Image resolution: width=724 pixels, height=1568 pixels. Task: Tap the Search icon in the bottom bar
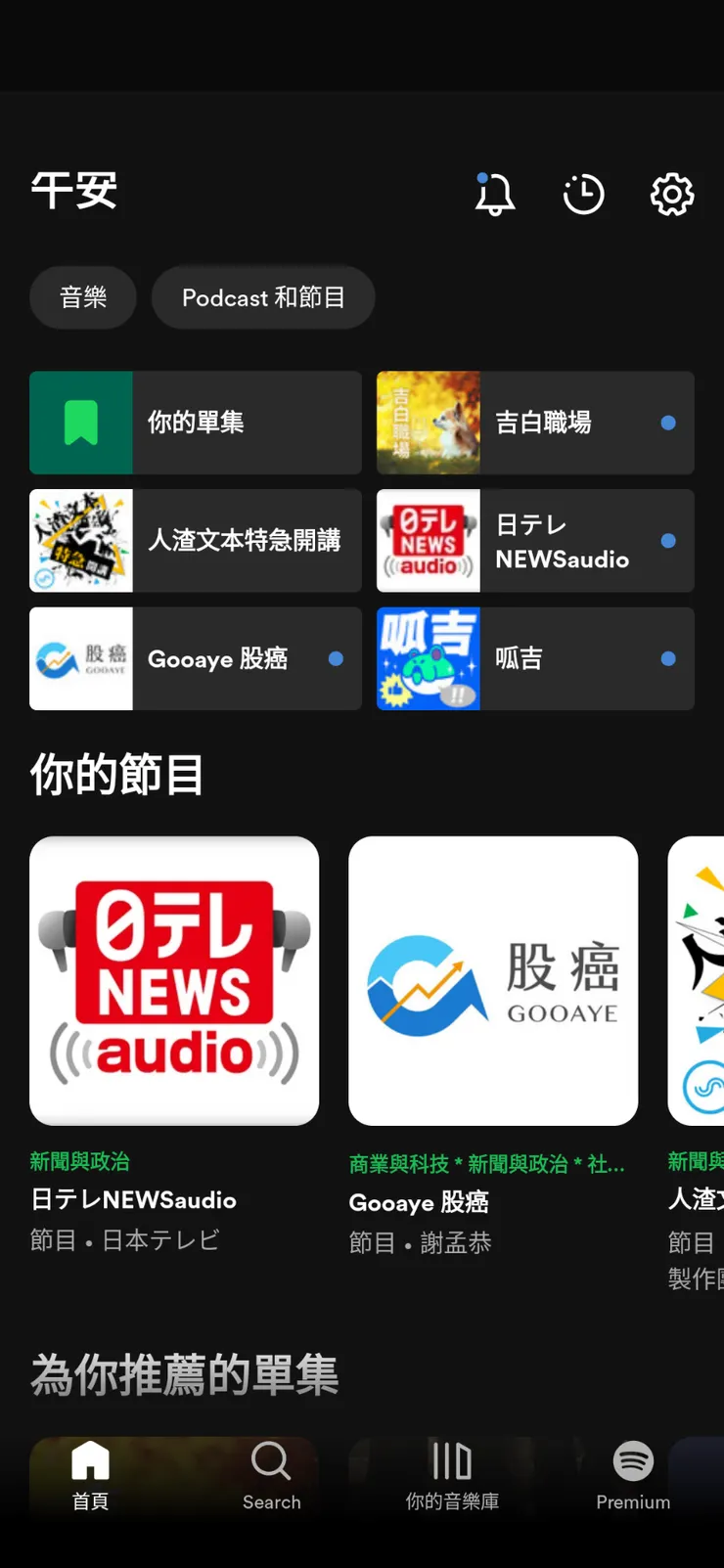[271, 1475]
